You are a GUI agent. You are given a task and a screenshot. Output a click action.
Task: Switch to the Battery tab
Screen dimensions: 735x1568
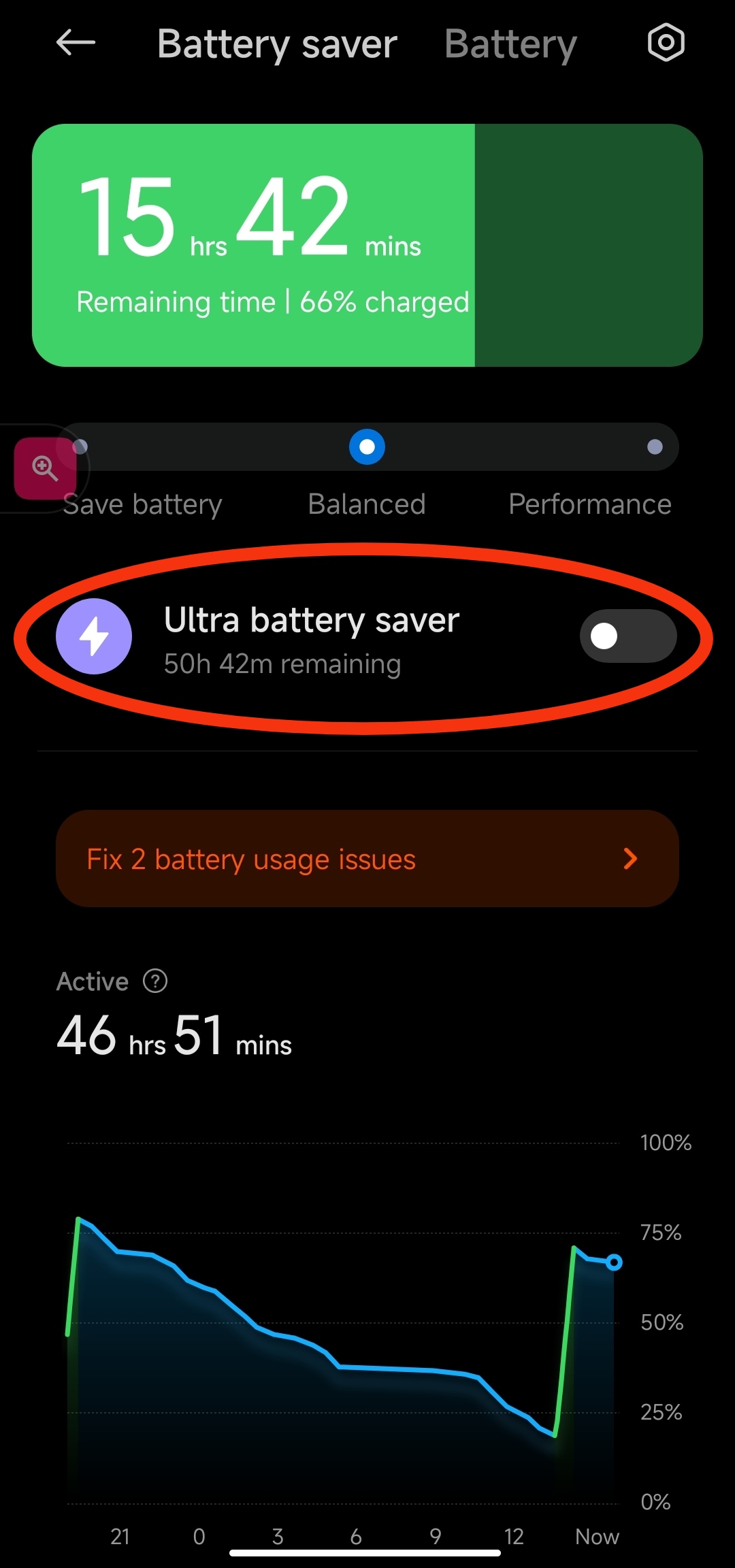pos(510,45)
